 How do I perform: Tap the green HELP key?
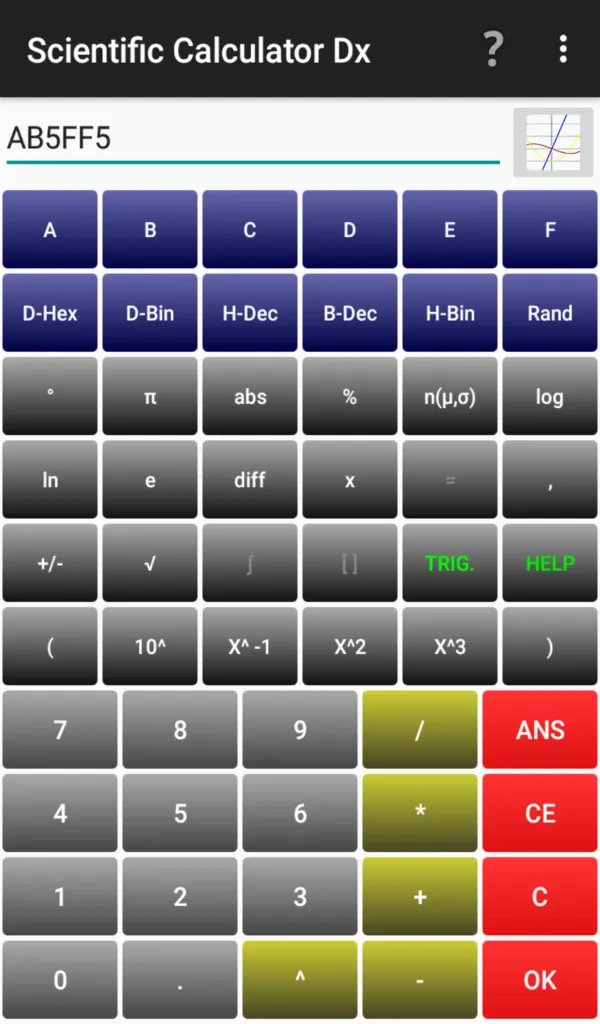[550, 563]
